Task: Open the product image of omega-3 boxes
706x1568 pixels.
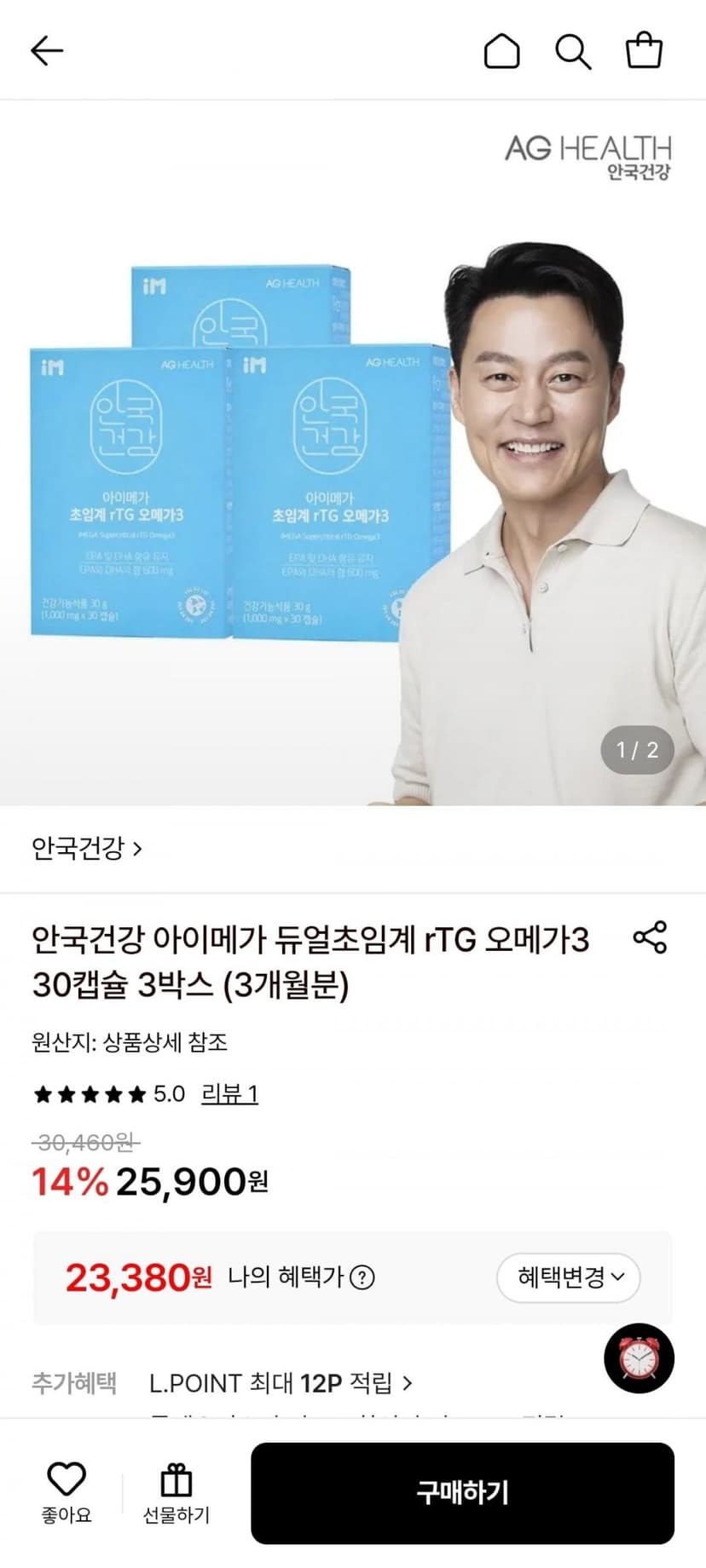Action: pos(353,453)
